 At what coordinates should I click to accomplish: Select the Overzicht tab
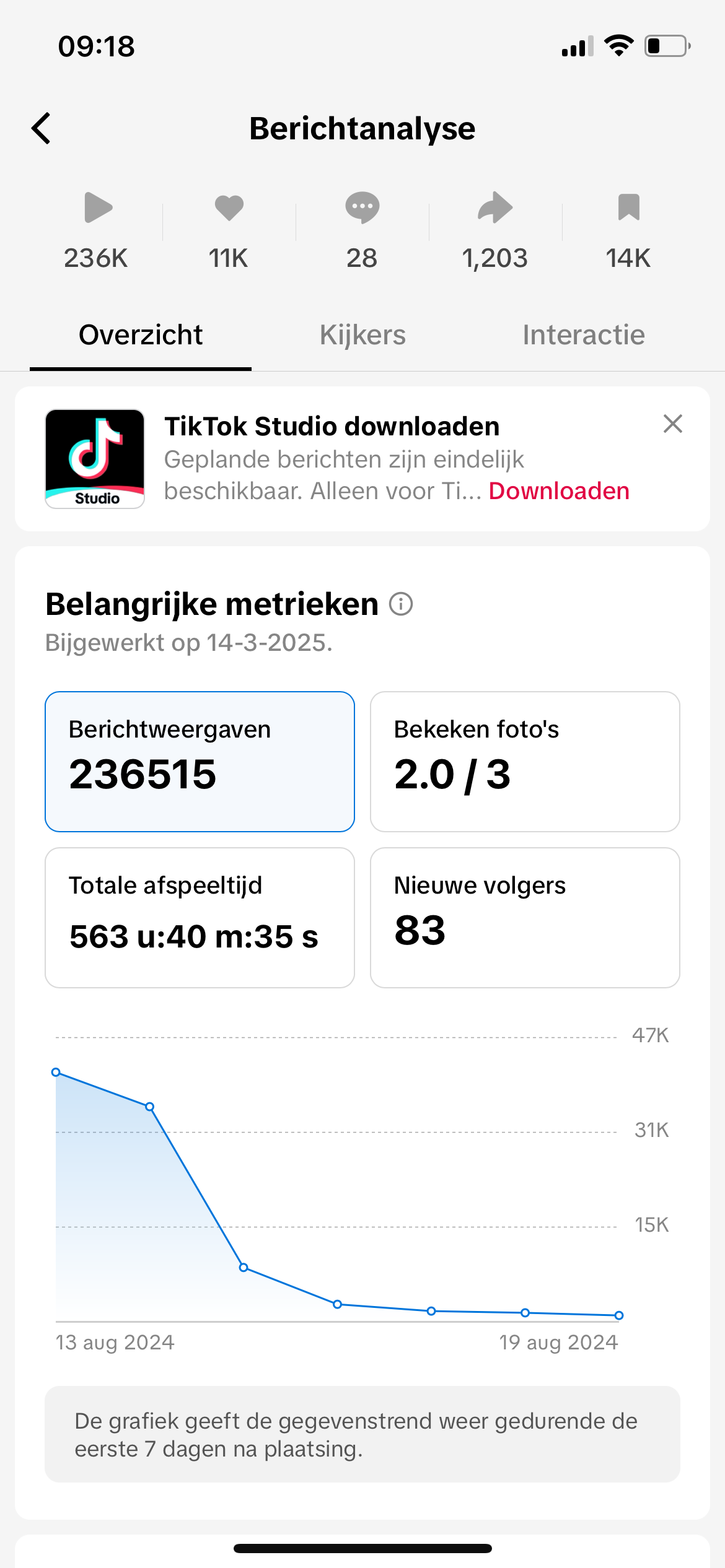point(141,335)
